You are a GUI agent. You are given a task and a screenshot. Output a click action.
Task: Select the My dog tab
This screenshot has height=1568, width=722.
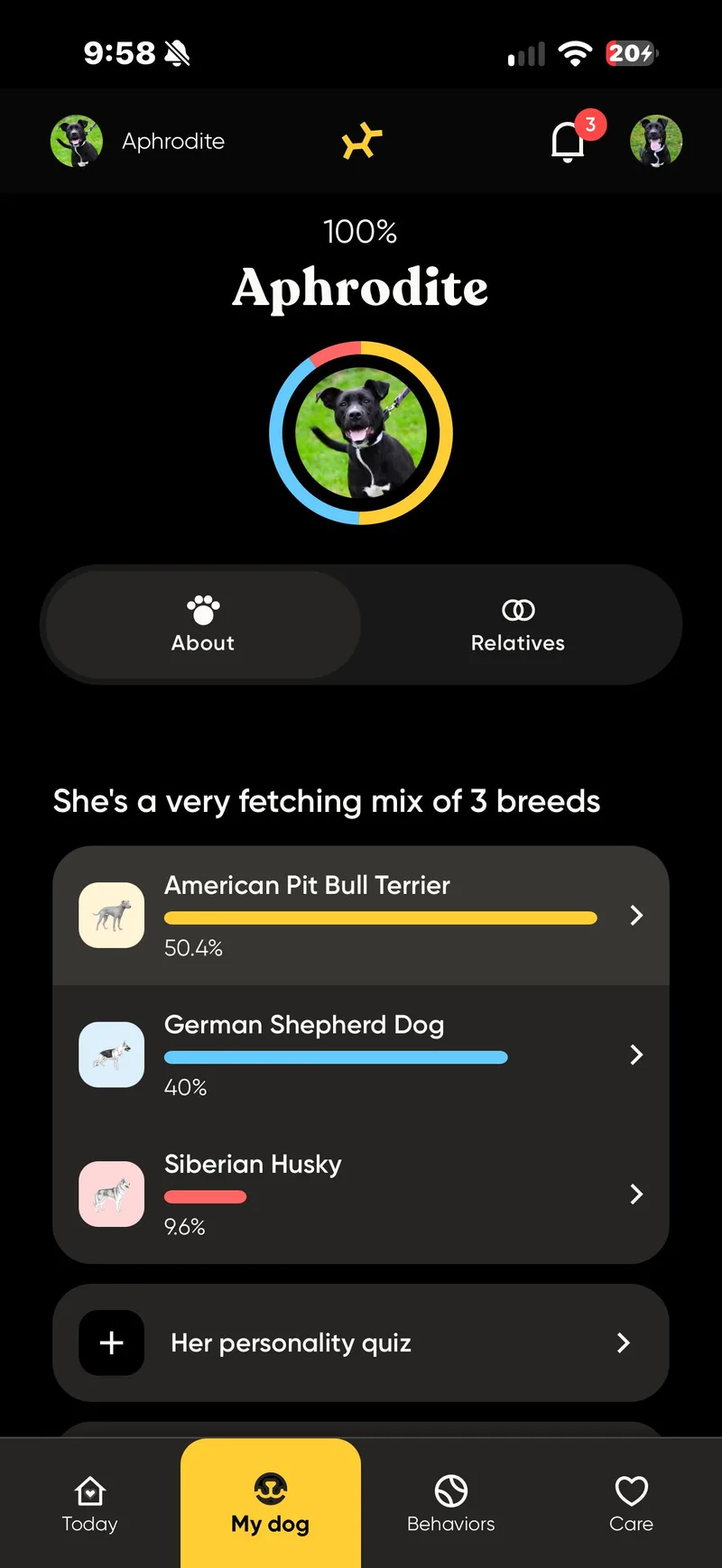[271, 1503]
